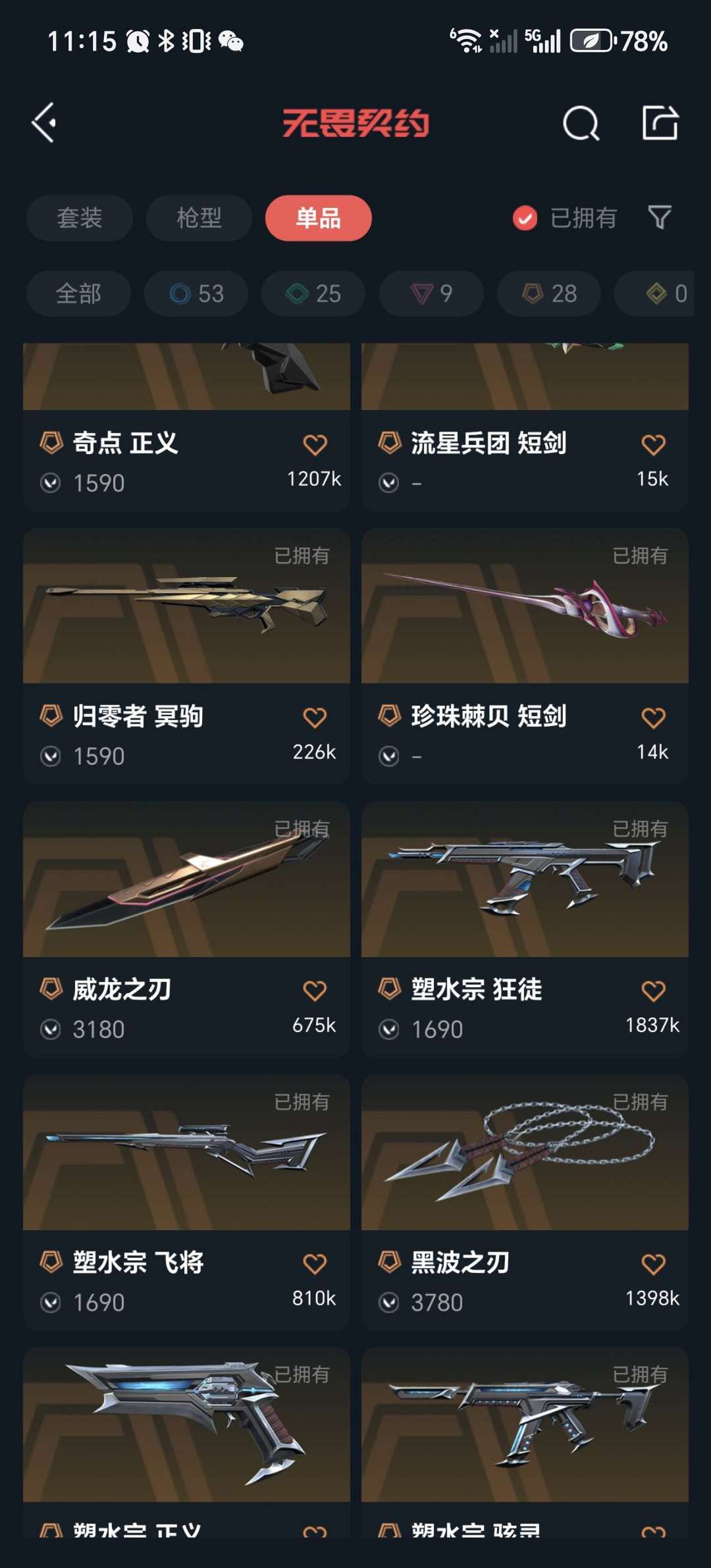Screen dimensions: 711x1568
Task: Filter by the pink tier chip showing 9
Action: pyautogui.click(x=431, y=294)
